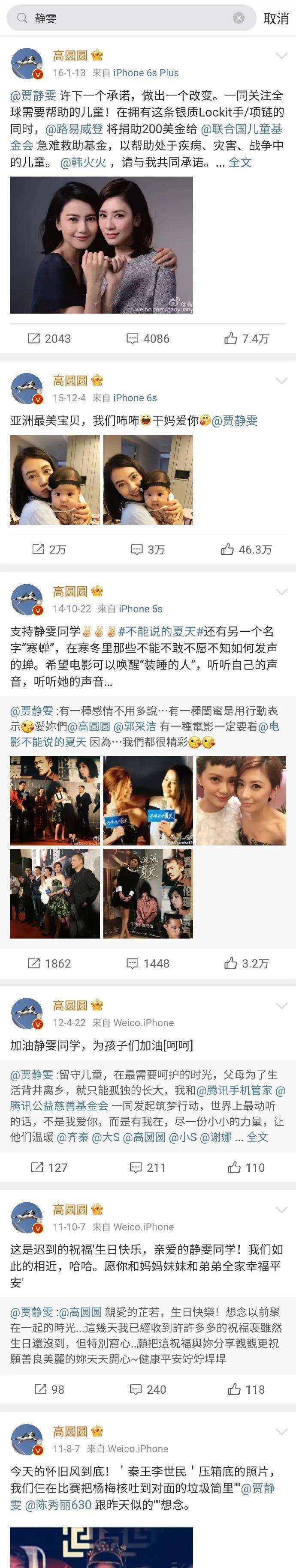Open the 211 comments on the 12-4-22 post

[x=148, y=1167]
